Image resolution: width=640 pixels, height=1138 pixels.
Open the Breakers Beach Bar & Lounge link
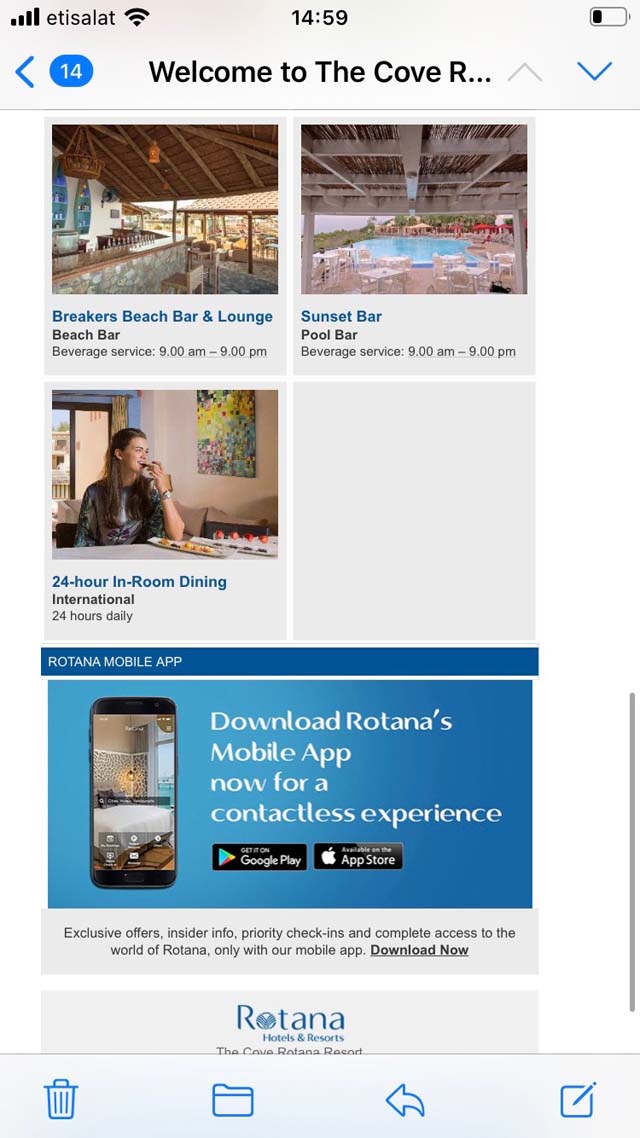click(163, 316)
